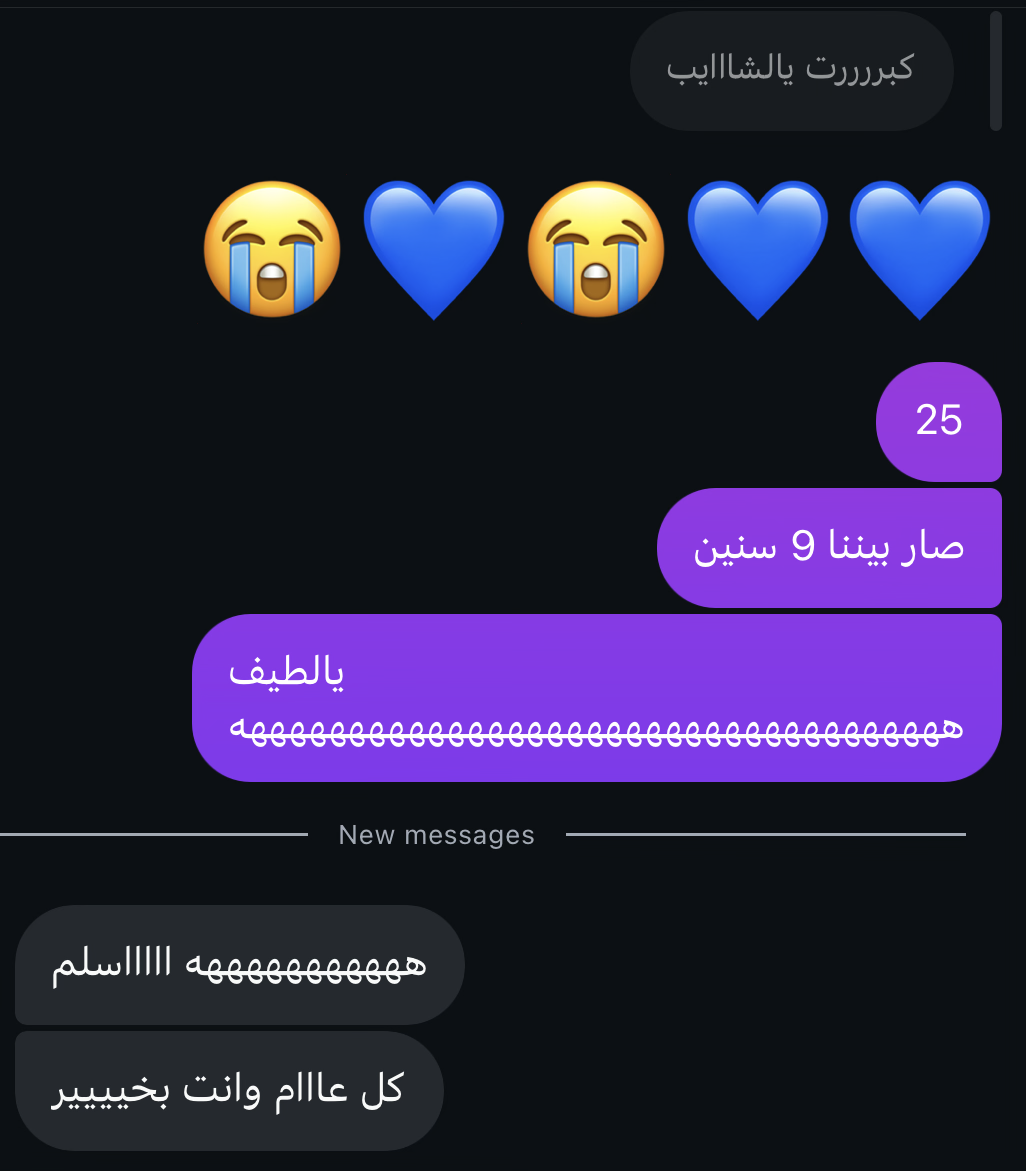
Task: Select the message bubble reading 25
Action: [x=938, y=421]
